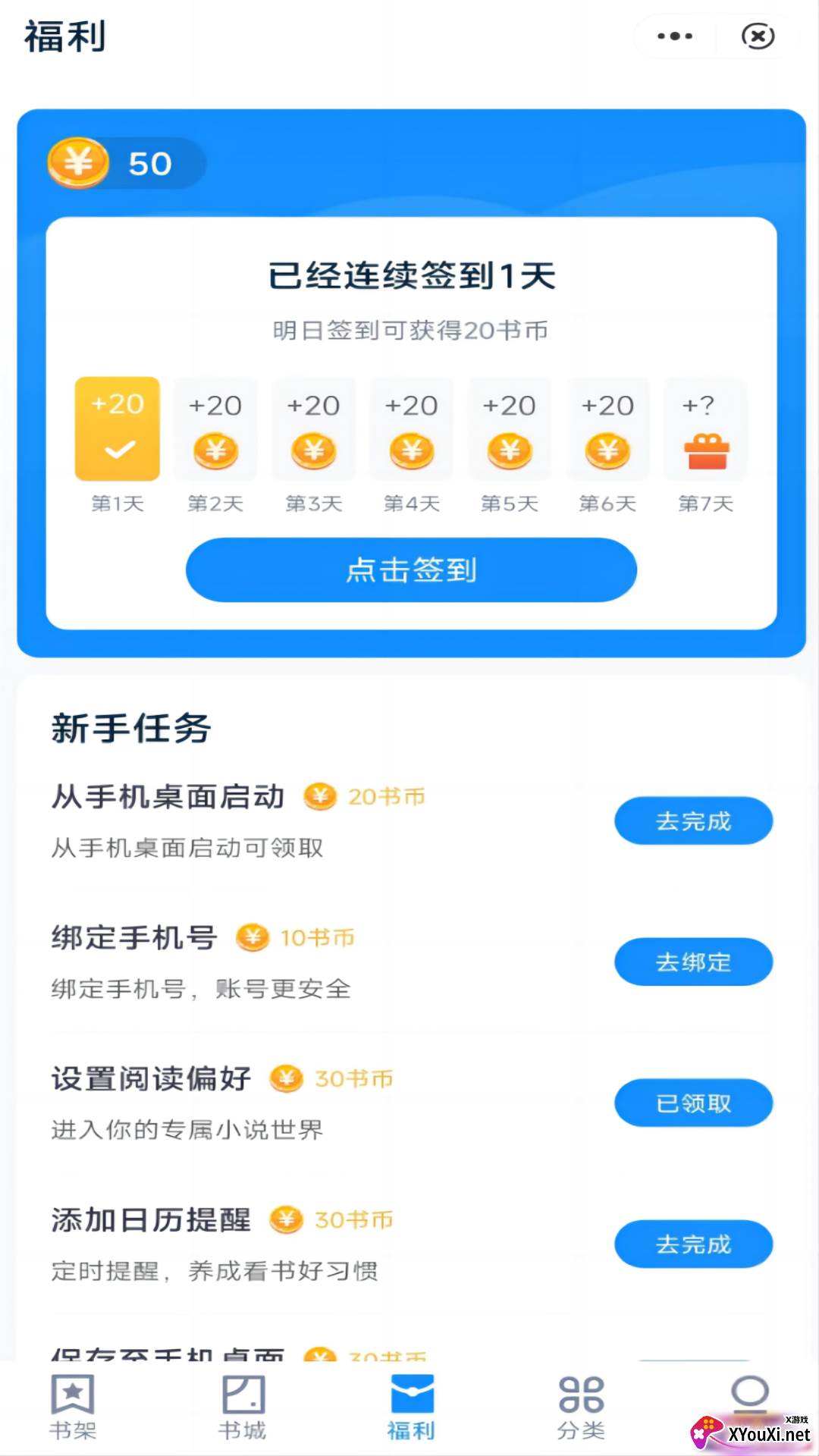Image resolution: width=819 pixels, height=1456 pixels.
Task: Close the mini program
Action: [x=757, y=36]
